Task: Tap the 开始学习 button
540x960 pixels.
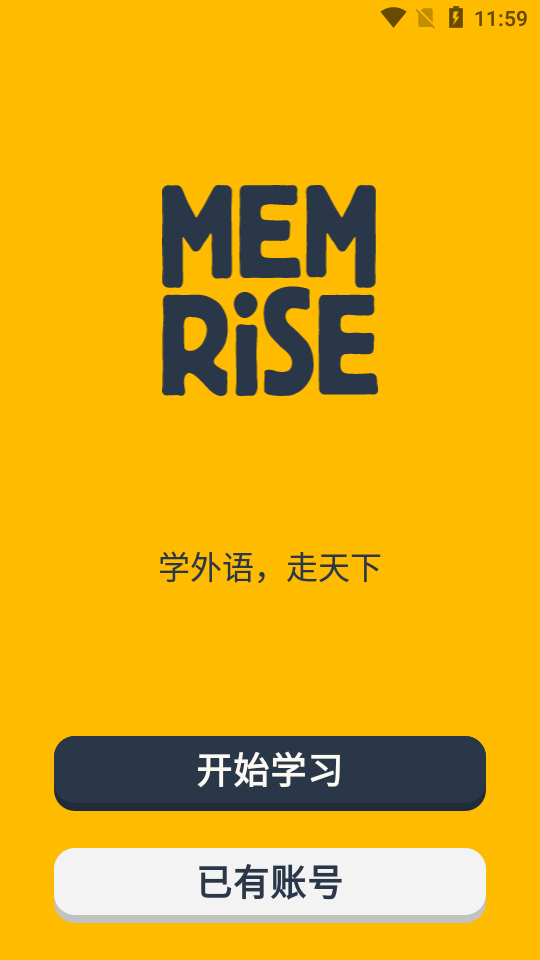Action: point(270,773)
